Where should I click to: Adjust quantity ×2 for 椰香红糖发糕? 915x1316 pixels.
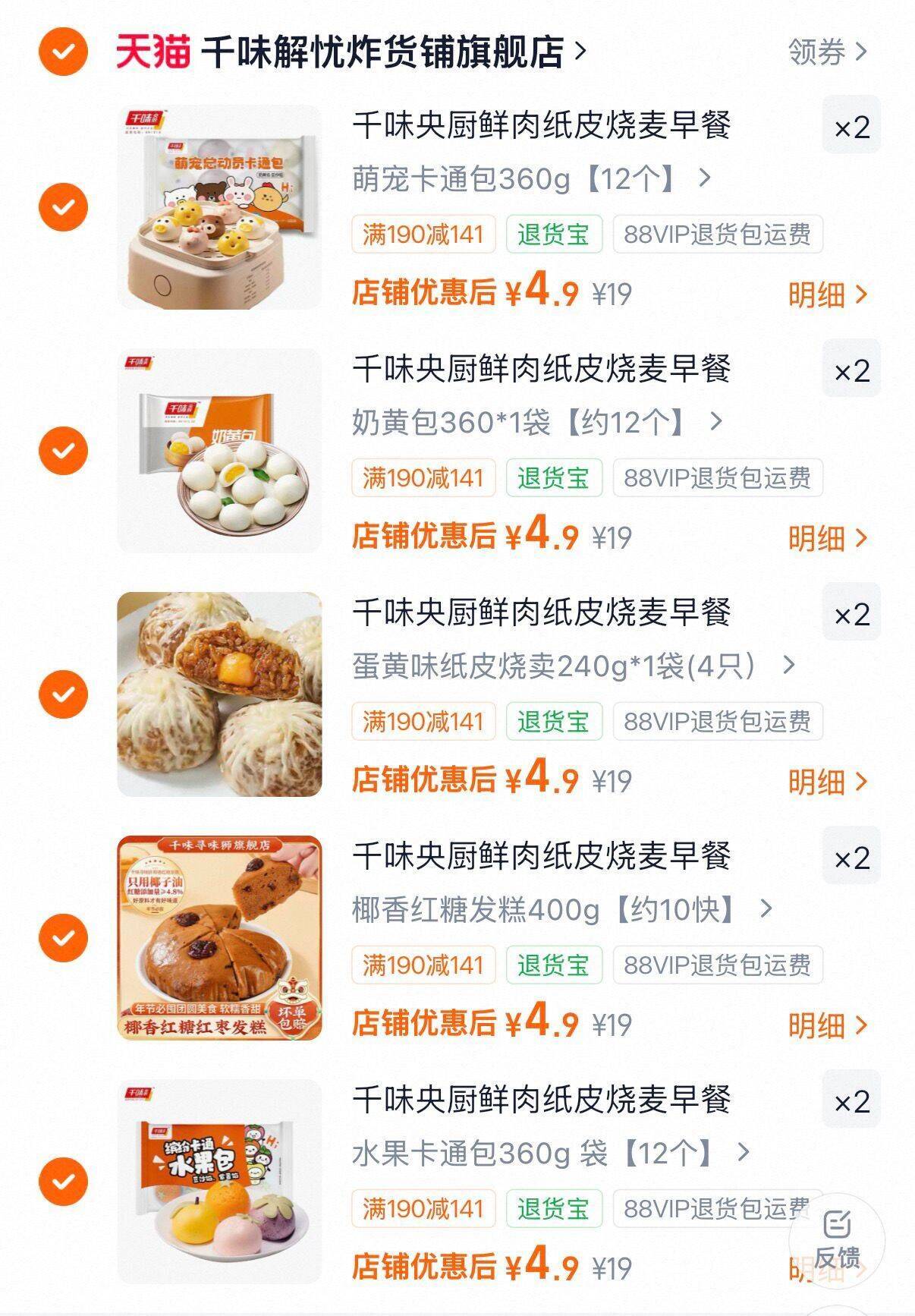tap(851, 858)
